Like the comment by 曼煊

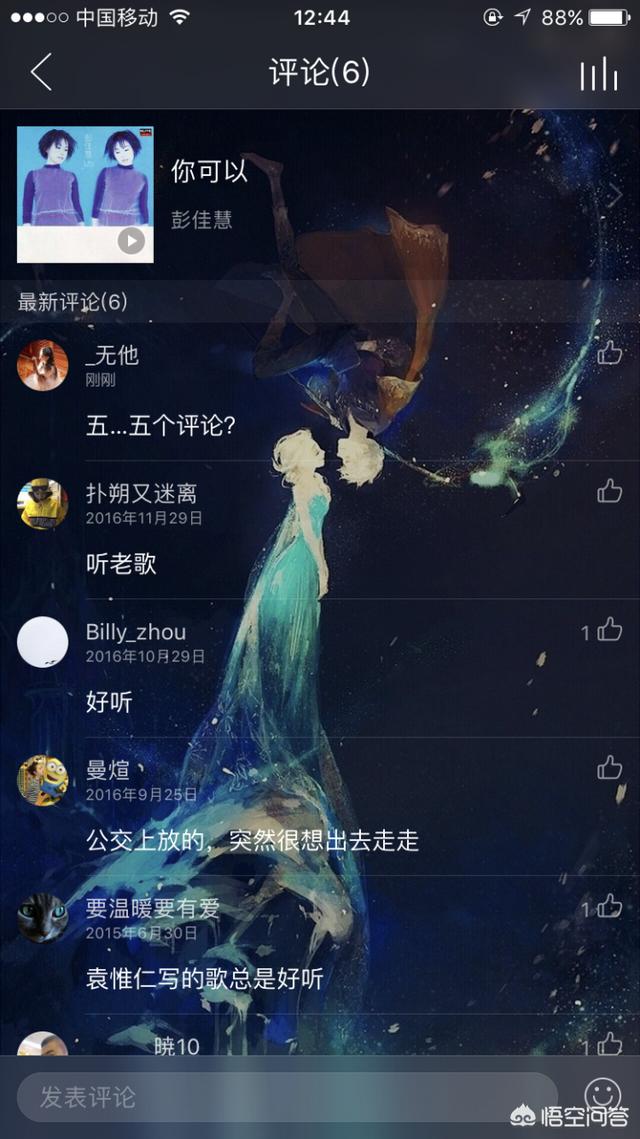tap(609, 768)
